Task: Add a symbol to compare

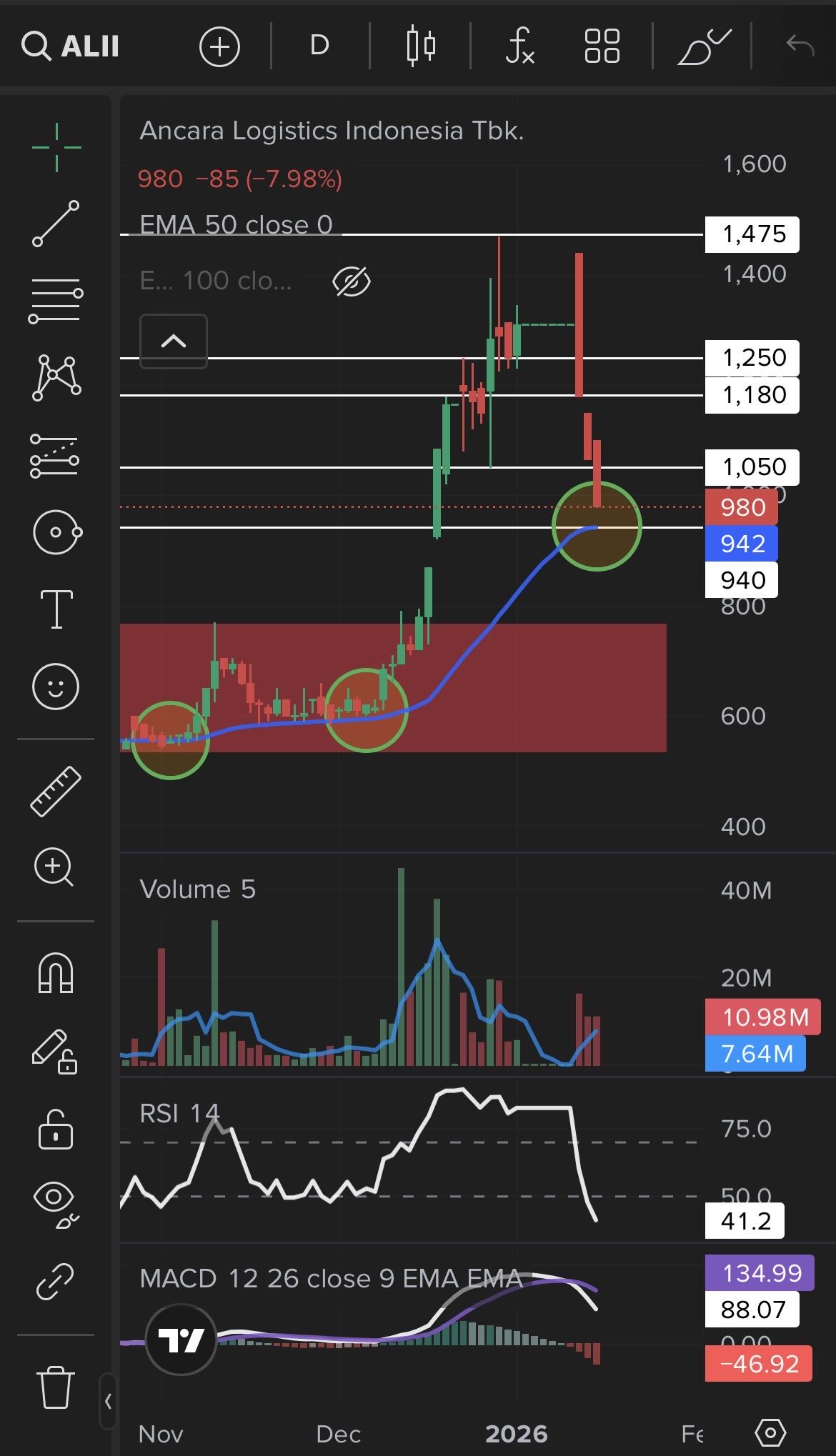Action: [x=219, y=47]
